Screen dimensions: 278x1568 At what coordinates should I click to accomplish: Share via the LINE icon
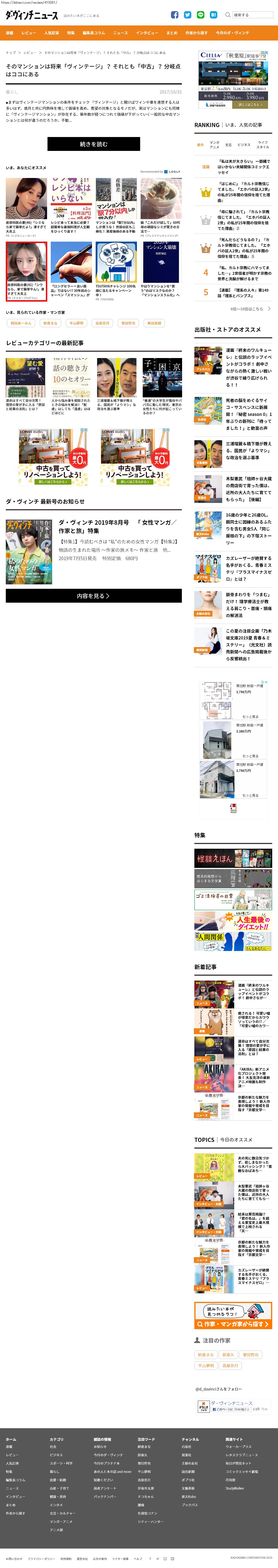201,15
